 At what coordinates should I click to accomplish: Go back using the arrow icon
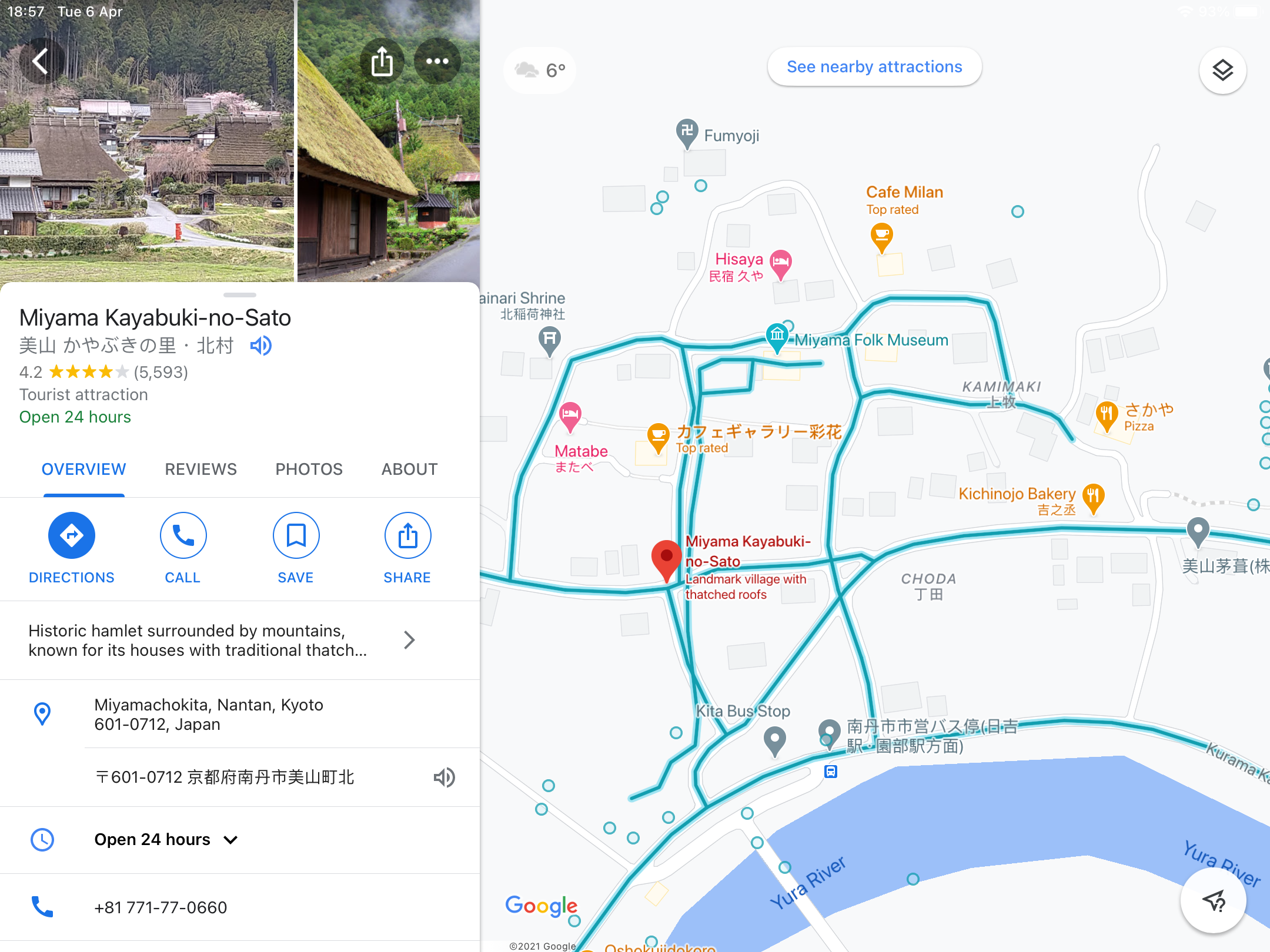pos(40,61)
